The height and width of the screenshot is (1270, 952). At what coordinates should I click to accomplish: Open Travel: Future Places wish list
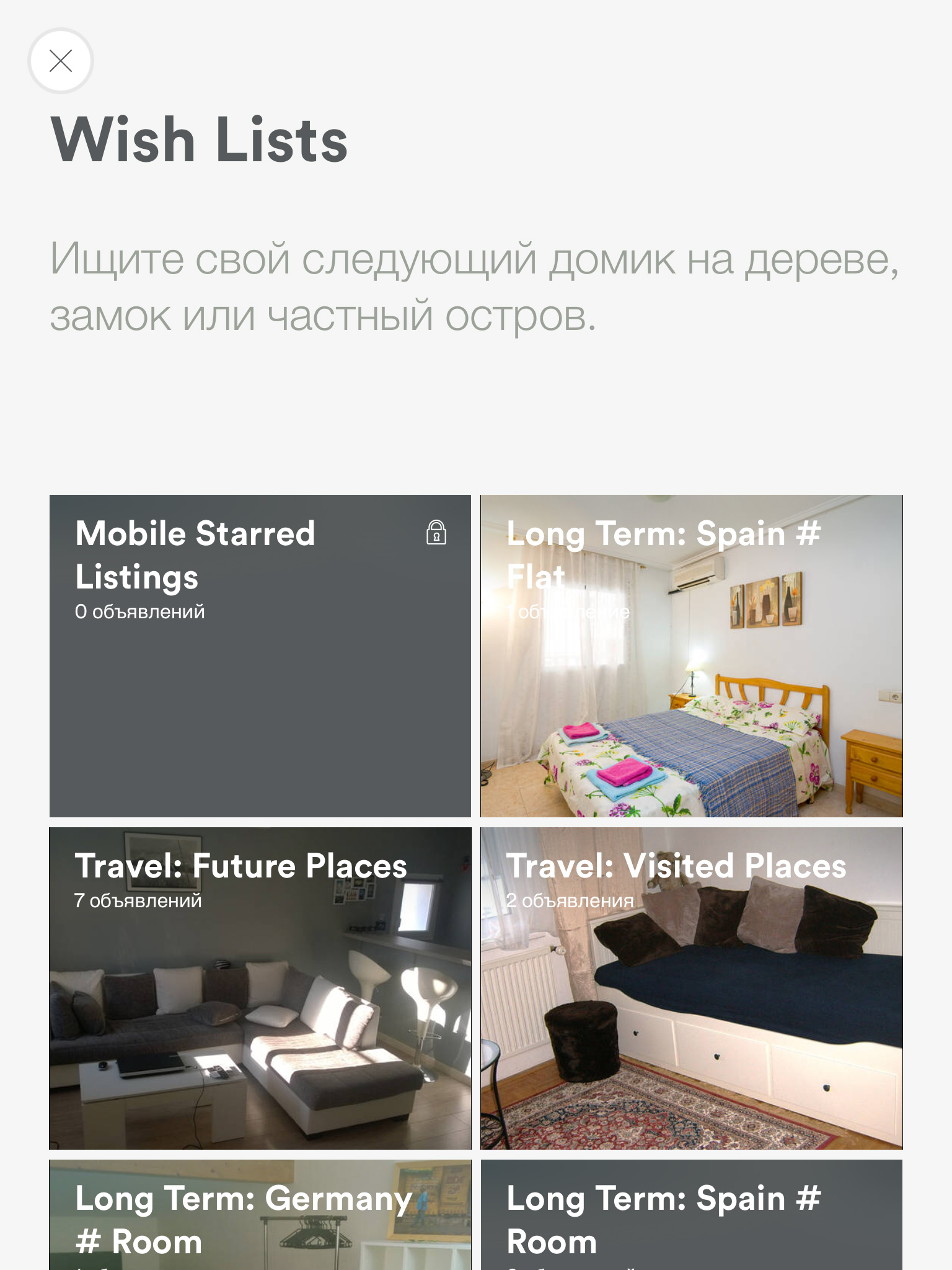point(260,988)
